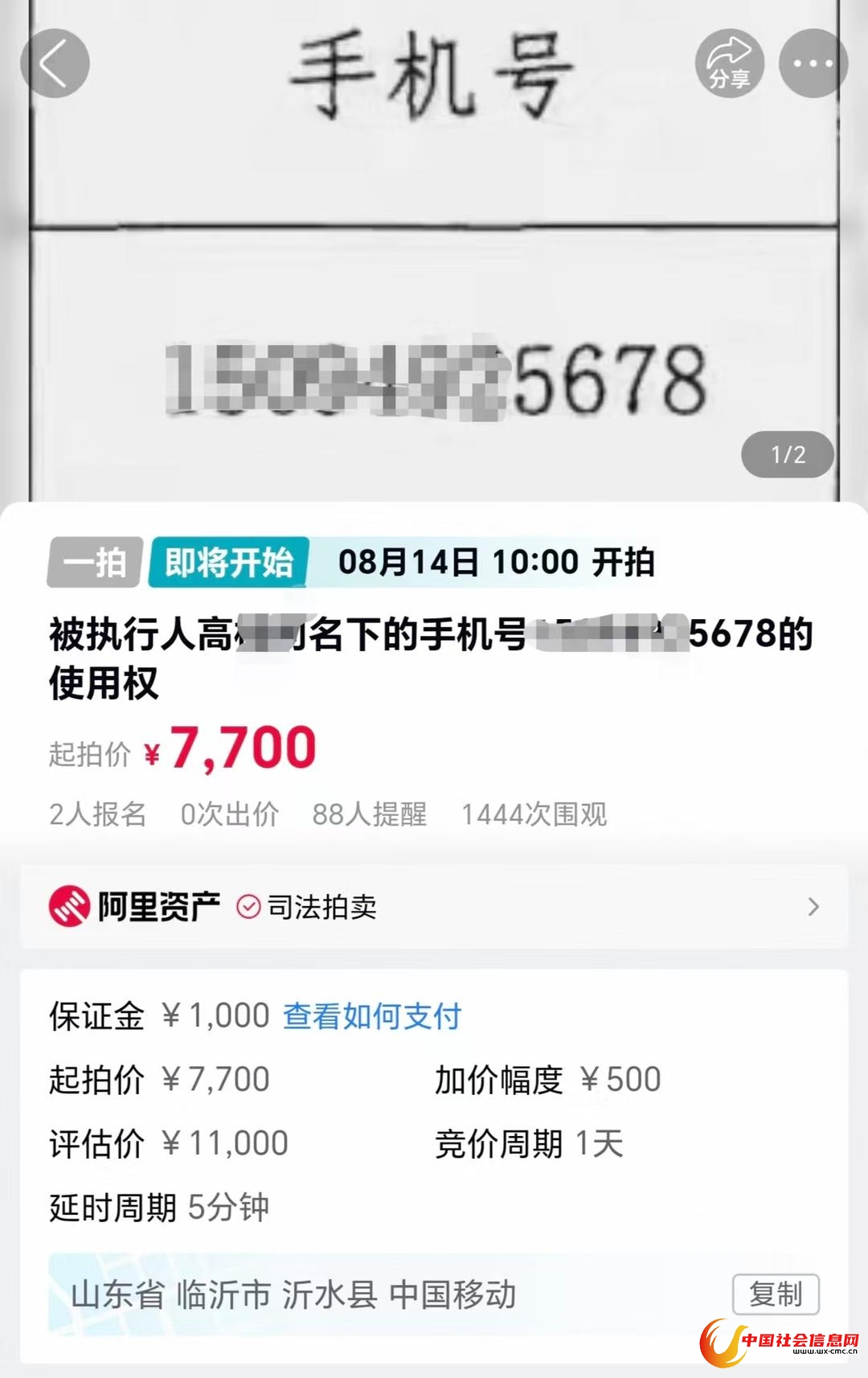
Task: Tap the 查看如何支付 link
Action: (372, 1016)
